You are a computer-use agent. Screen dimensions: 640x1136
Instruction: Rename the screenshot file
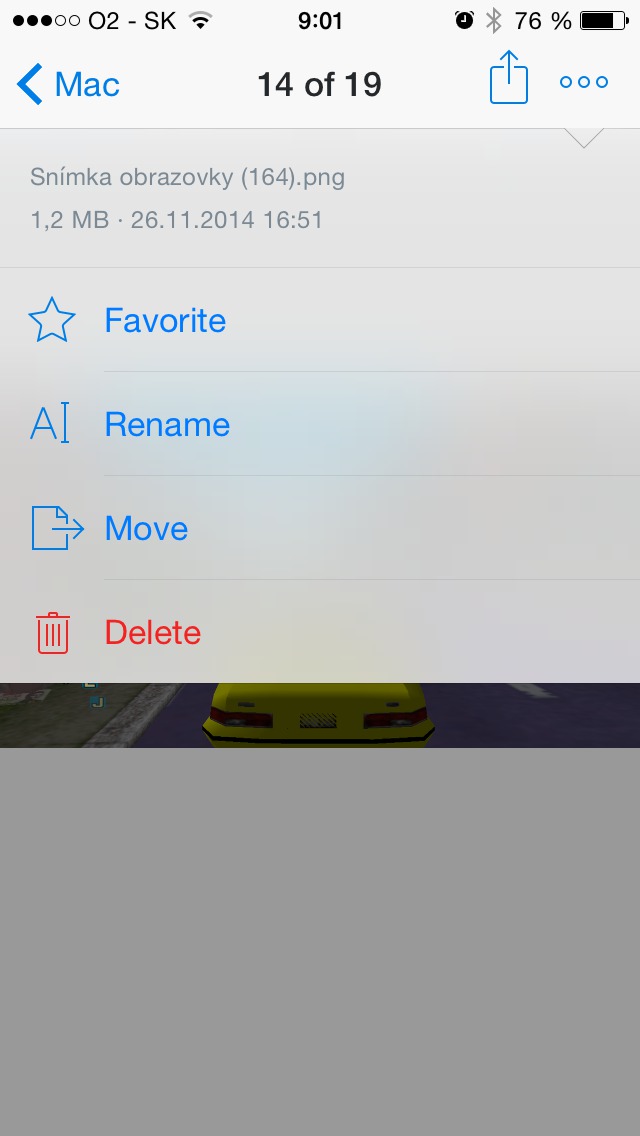(167, 425)
